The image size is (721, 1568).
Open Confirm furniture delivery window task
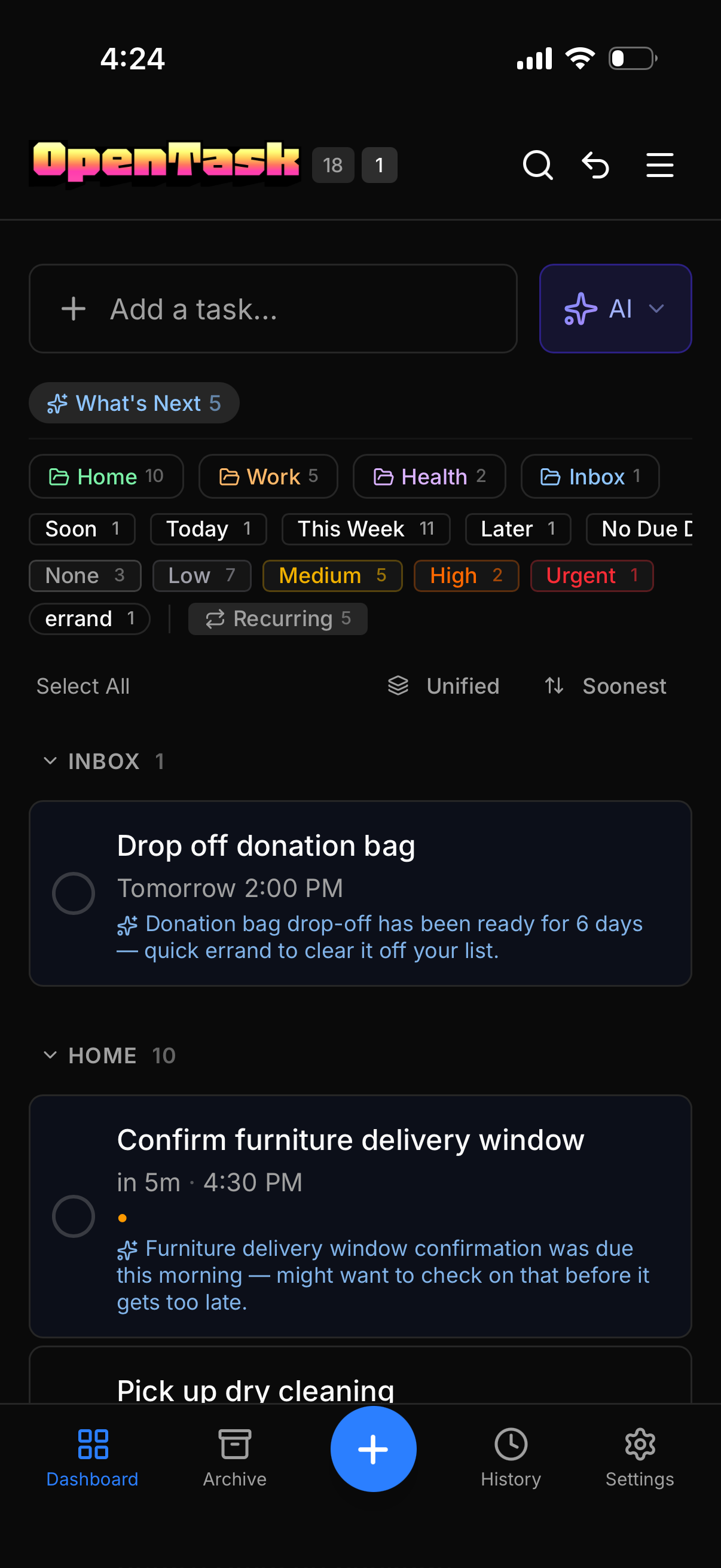pyautogui.click(x=350, y=1139)
